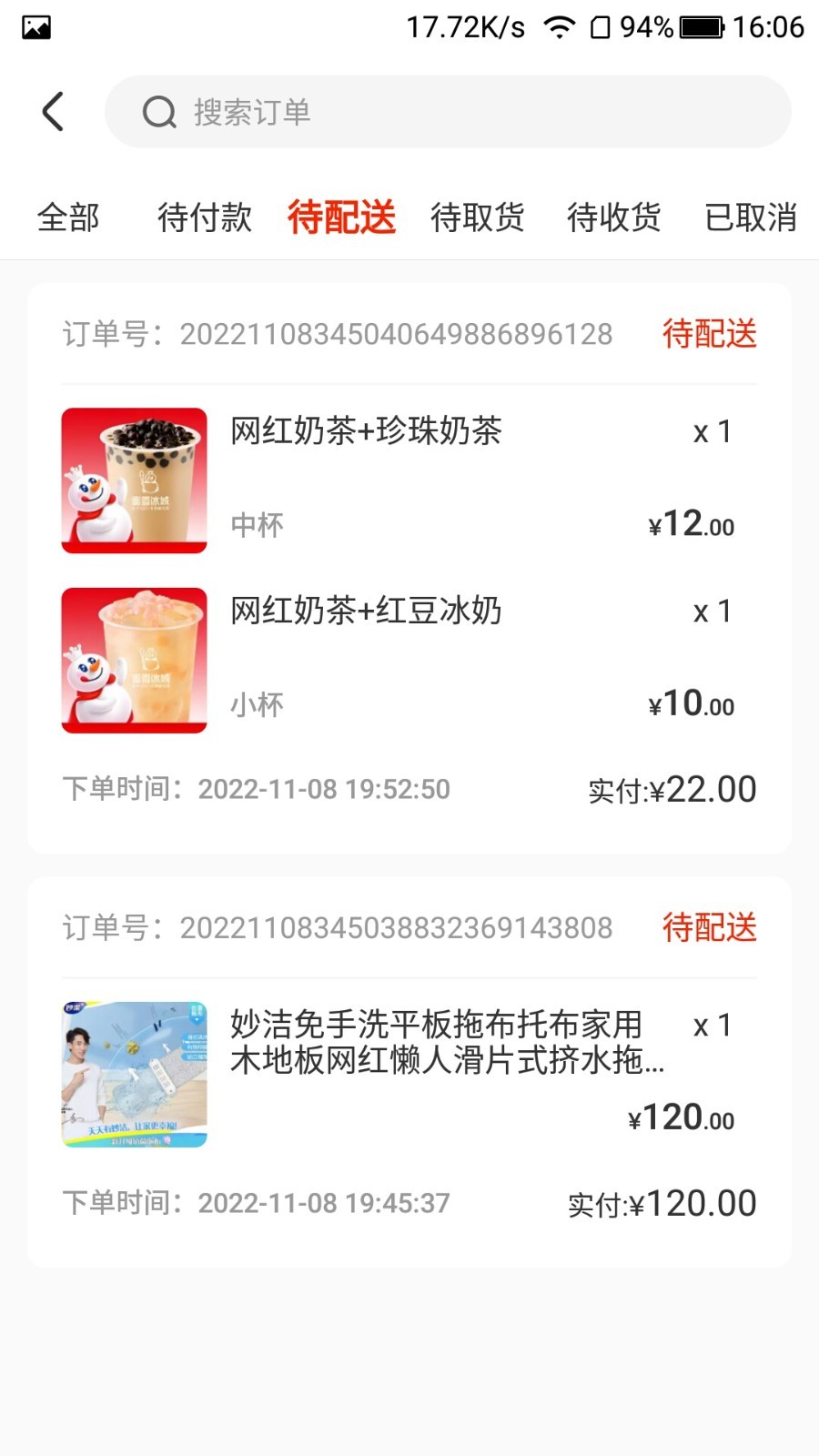819x1456 pixels.
Task: Open the 妙洁免手洗平板拖布 order
Action: click(x=437, y=1042)
